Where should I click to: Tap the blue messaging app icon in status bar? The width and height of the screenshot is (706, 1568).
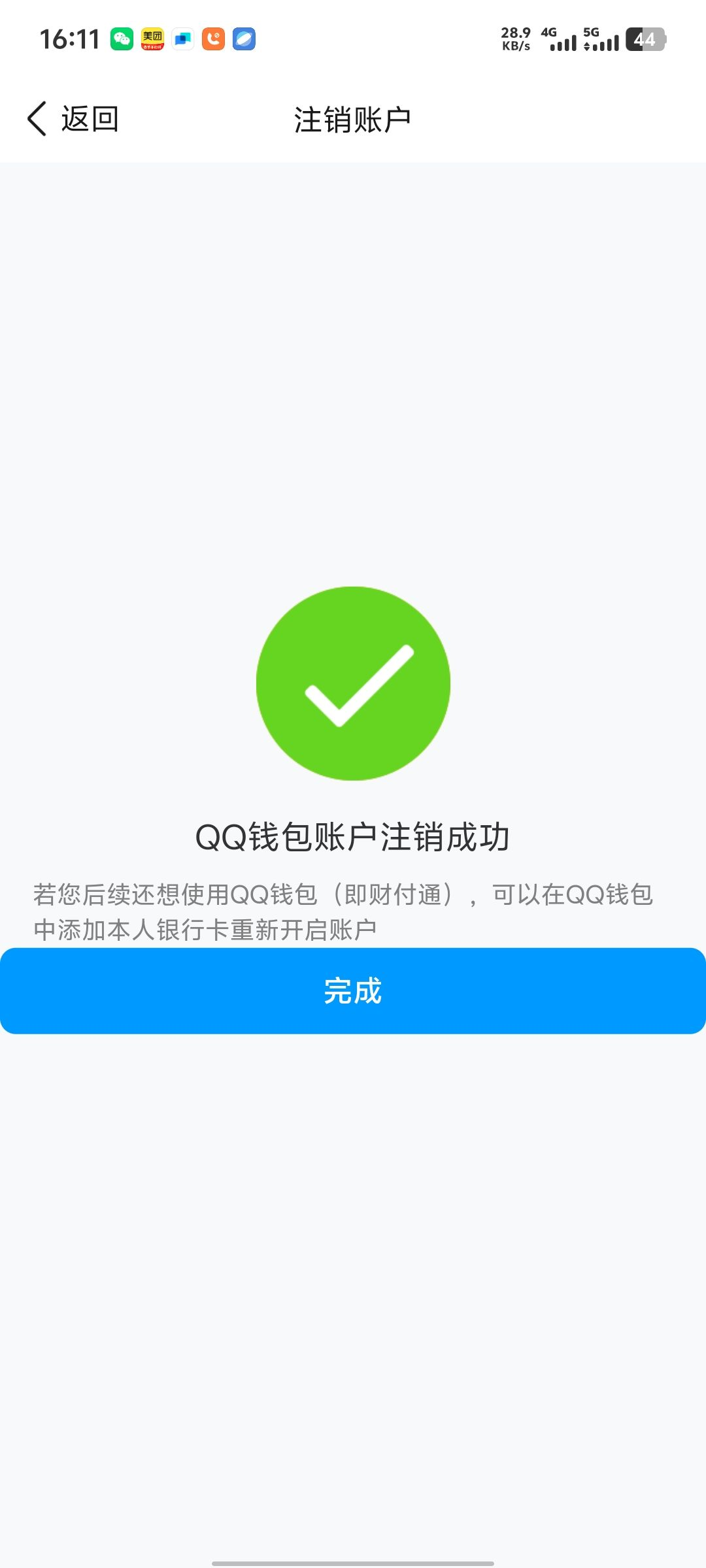(x=184, y=41)
